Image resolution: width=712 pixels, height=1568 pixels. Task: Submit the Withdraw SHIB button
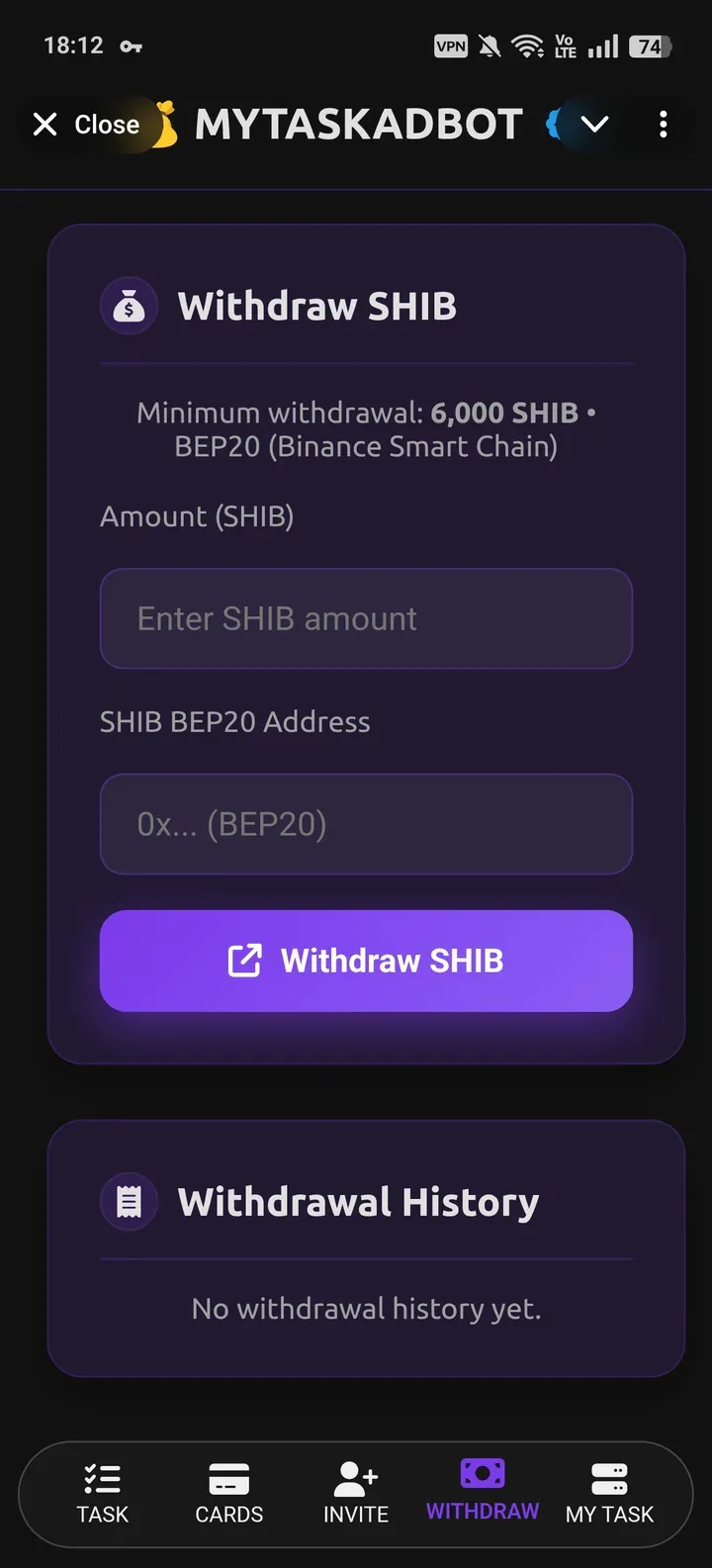[366, 961]
